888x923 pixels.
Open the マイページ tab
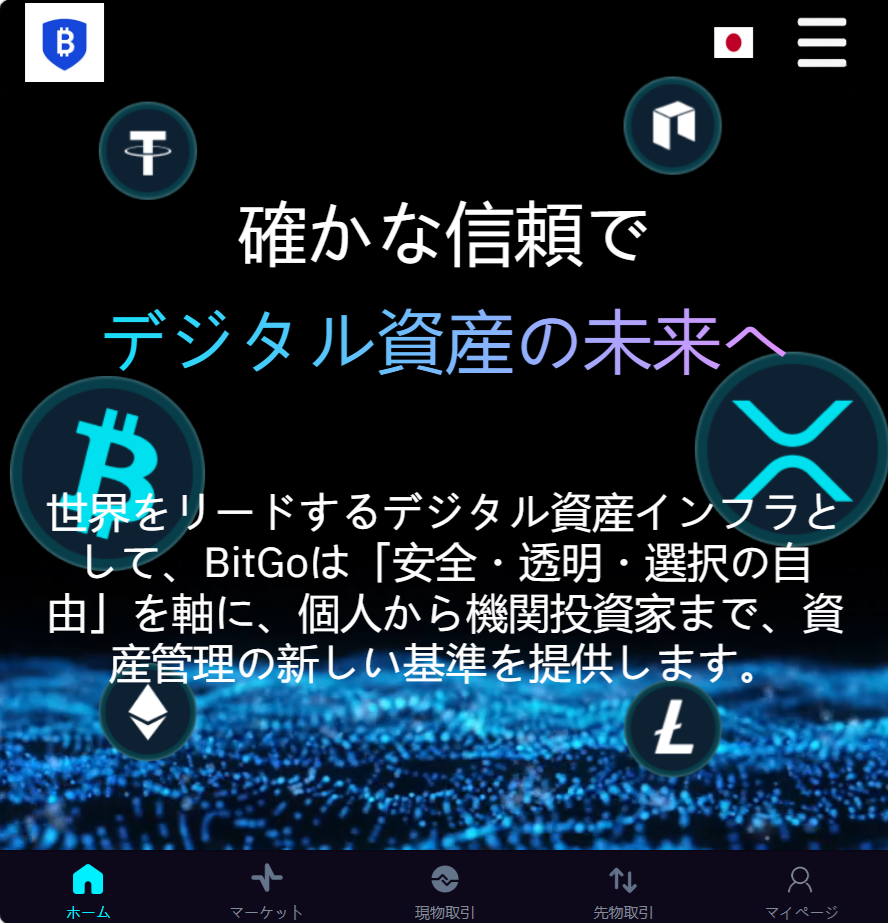tap(800, 889)
